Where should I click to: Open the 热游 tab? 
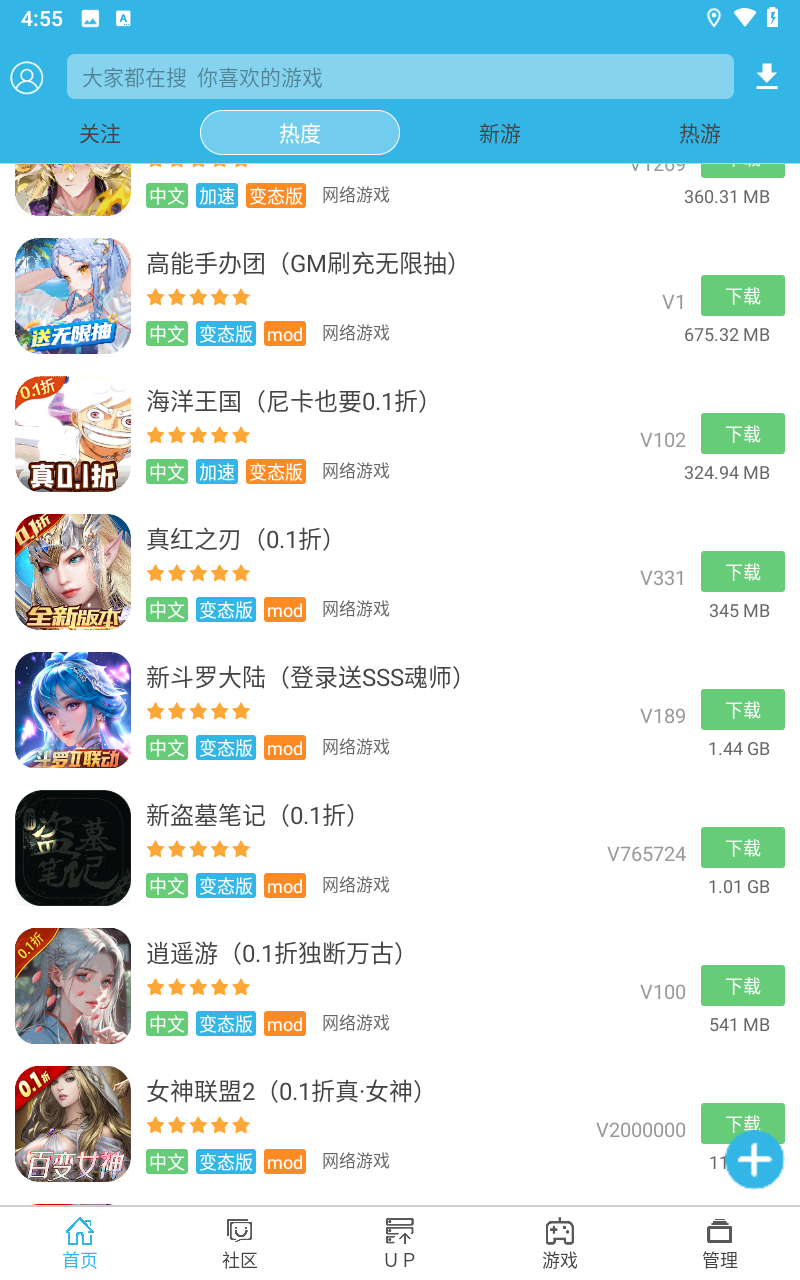(700, 134)
